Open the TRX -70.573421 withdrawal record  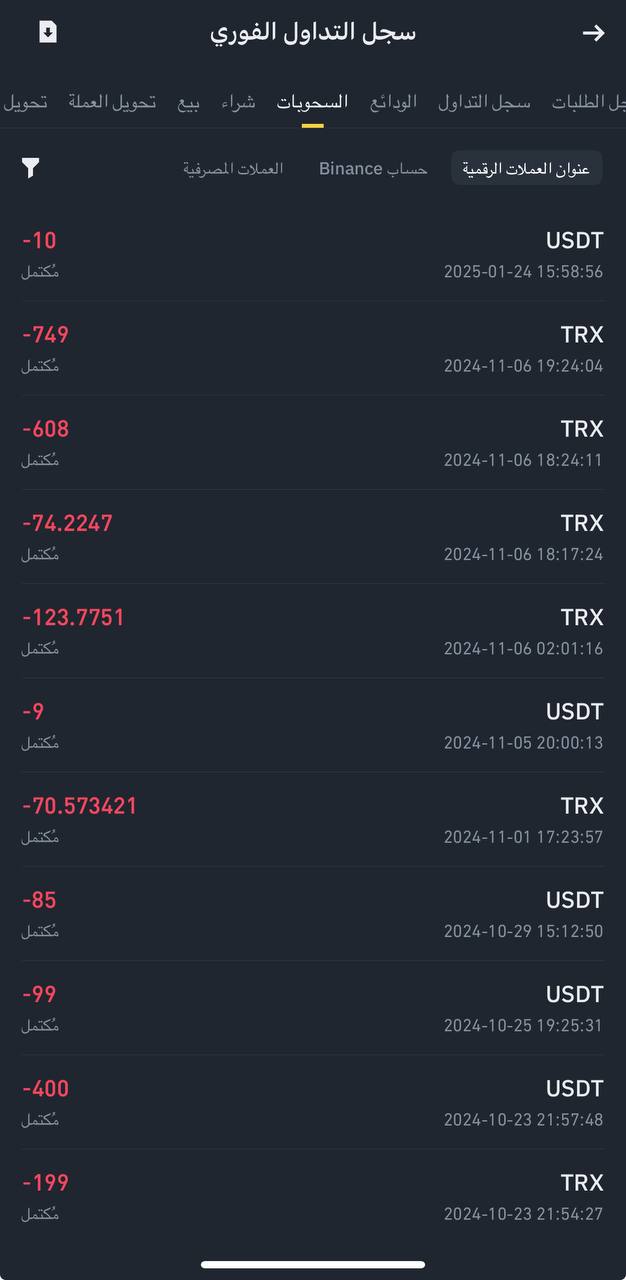313,820
